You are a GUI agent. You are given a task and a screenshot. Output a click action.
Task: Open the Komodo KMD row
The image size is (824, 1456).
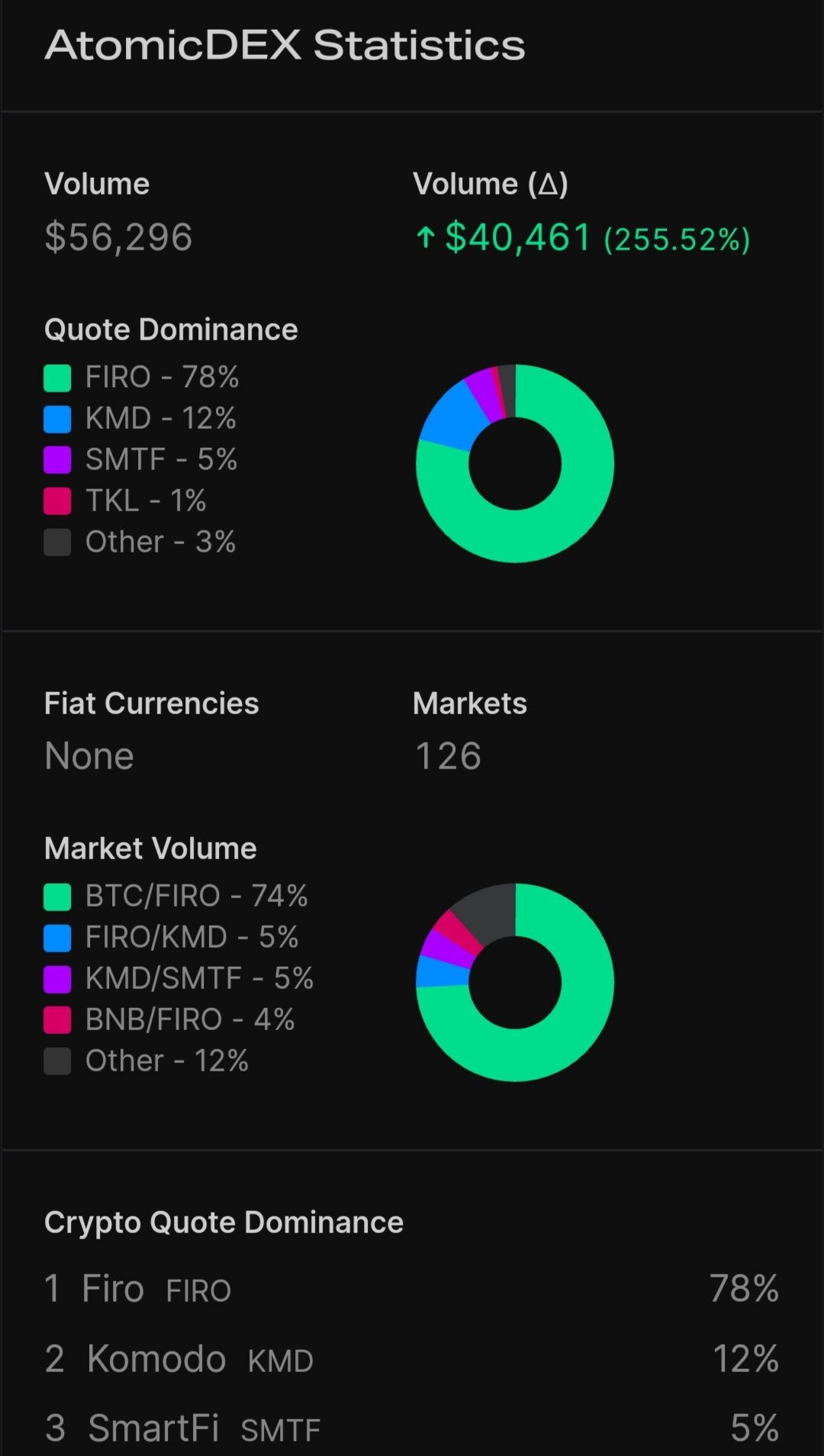(412, 1359)
